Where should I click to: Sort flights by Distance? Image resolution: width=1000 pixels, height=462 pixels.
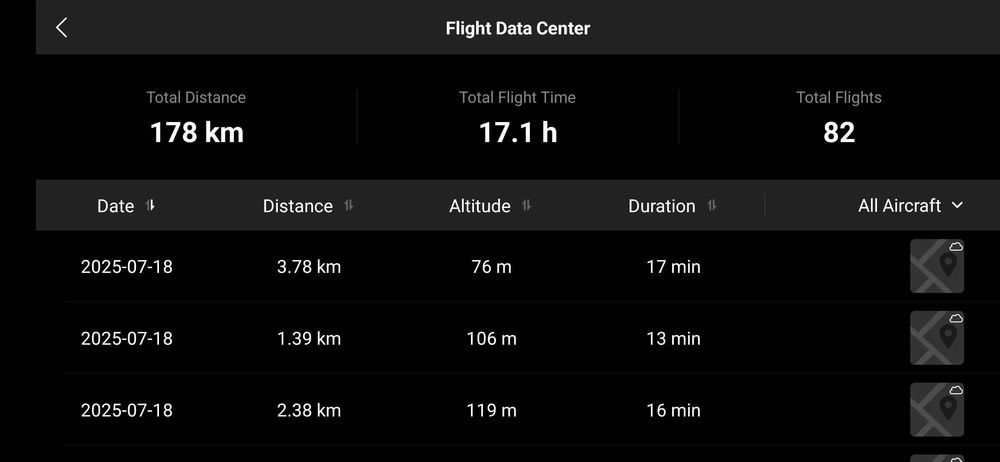tap(308, 206)
